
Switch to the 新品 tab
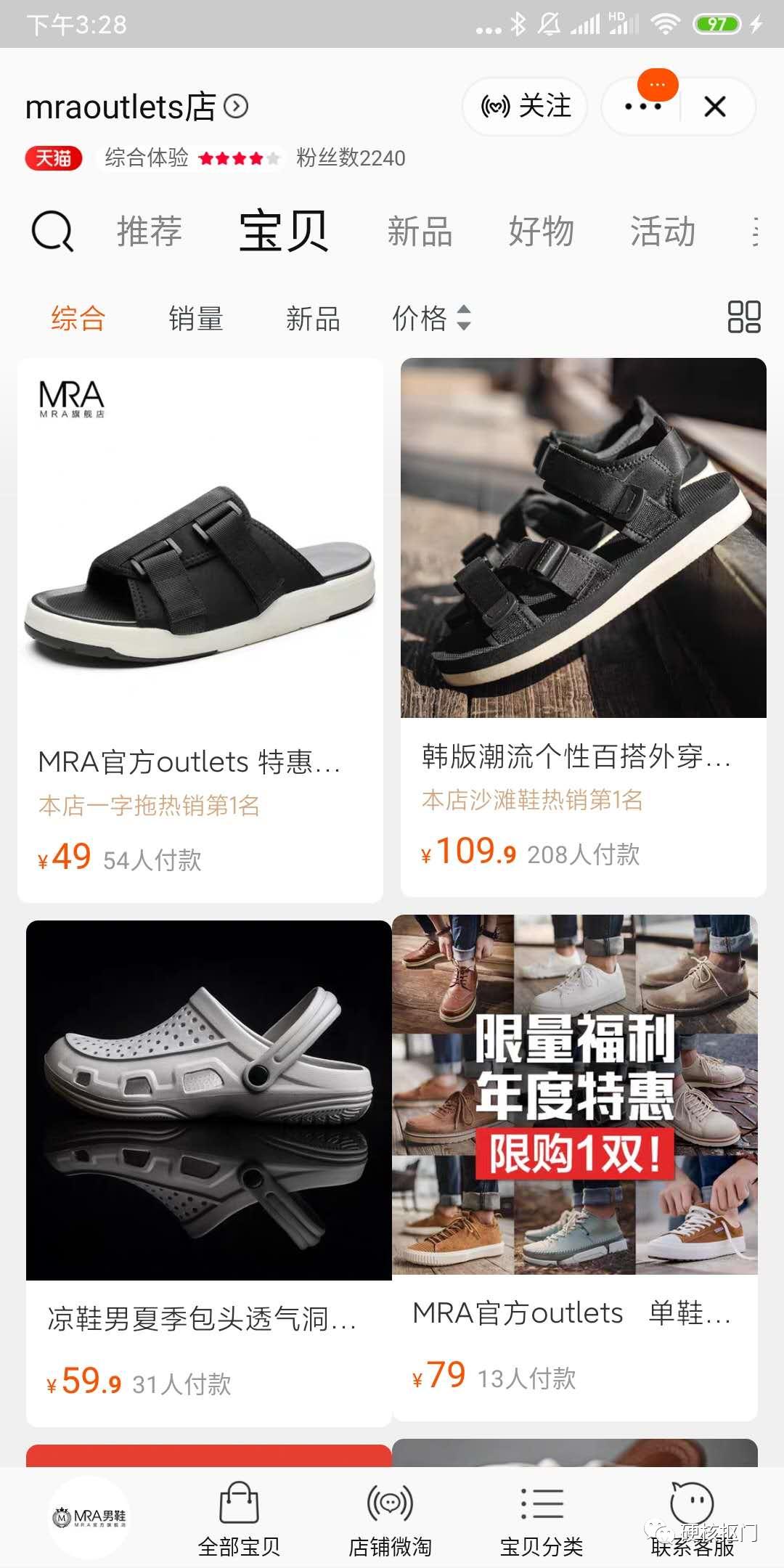(x=421, y=232)
